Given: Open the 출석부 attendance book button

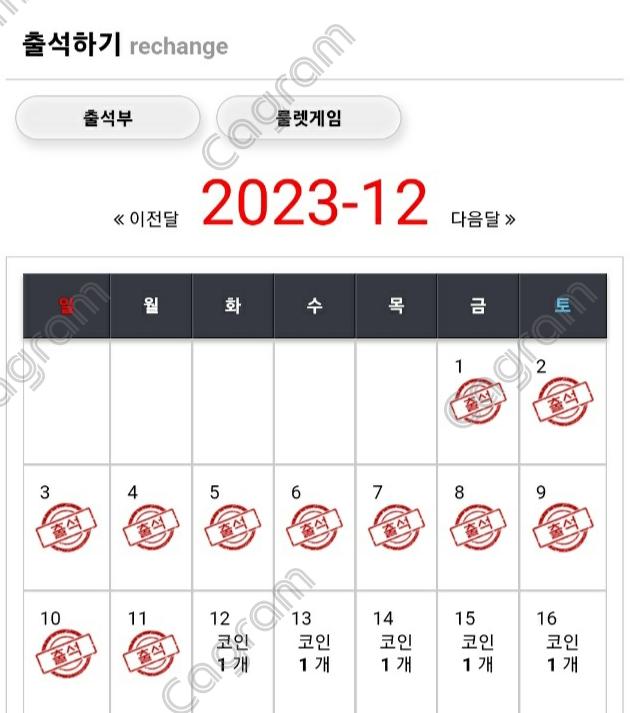Looking at the screenshot, I should [108, 118].
